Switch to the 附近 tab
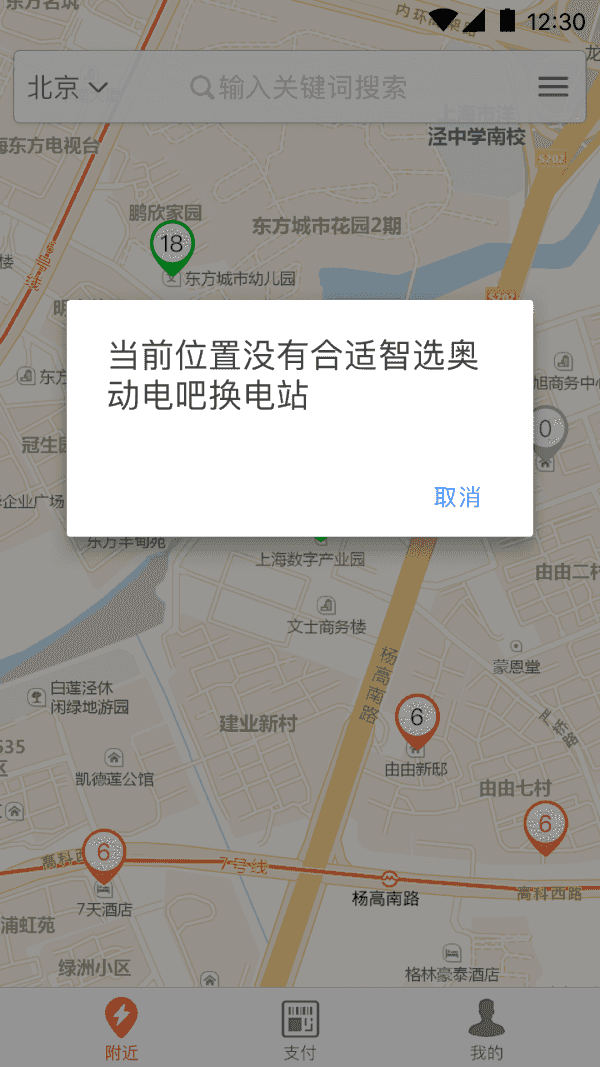The height and width of the screenshot is (1067, 600). (x=121, y=1028)
